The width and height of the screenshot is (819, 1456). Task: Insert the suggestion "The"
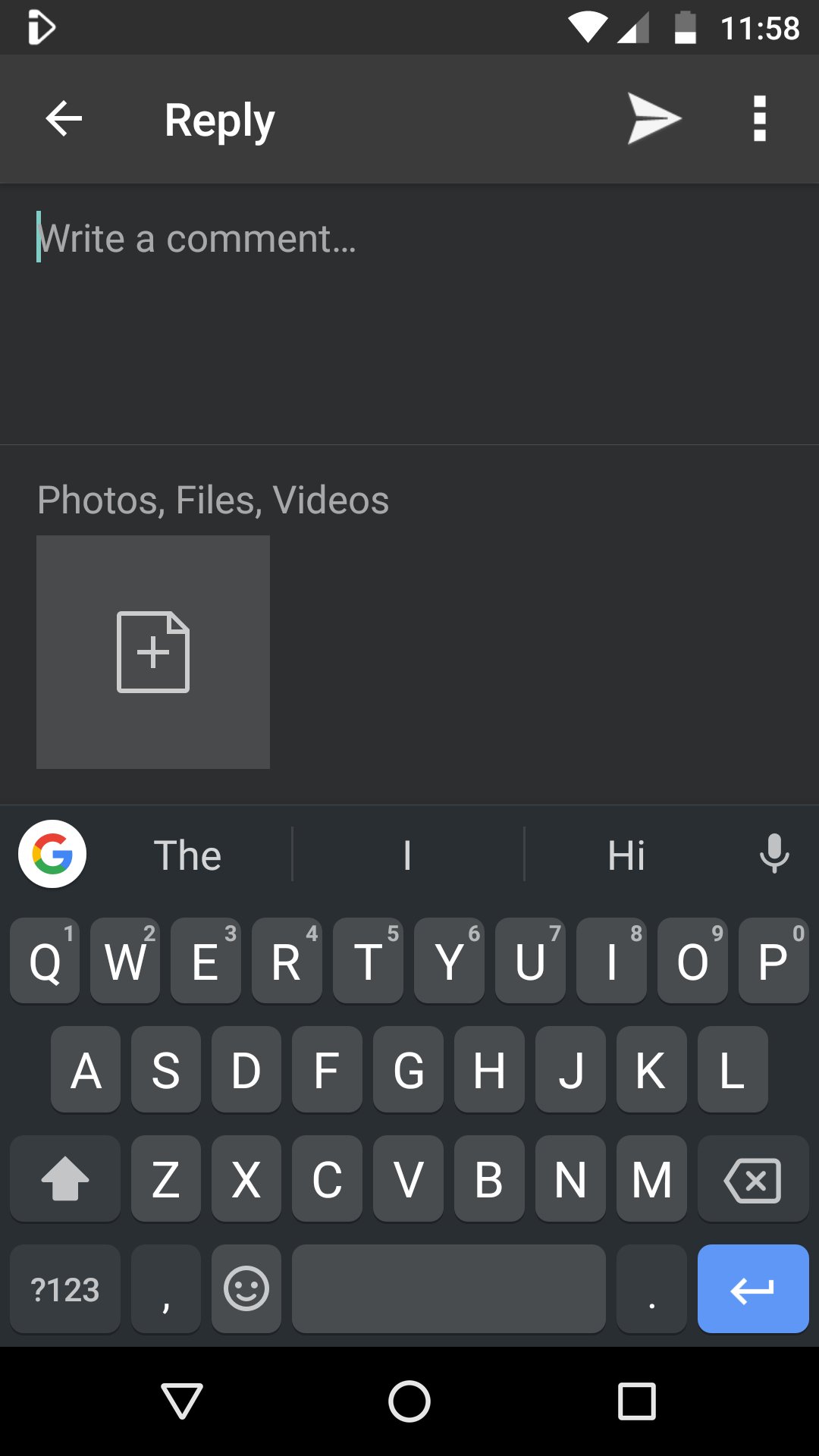(187, 855)
